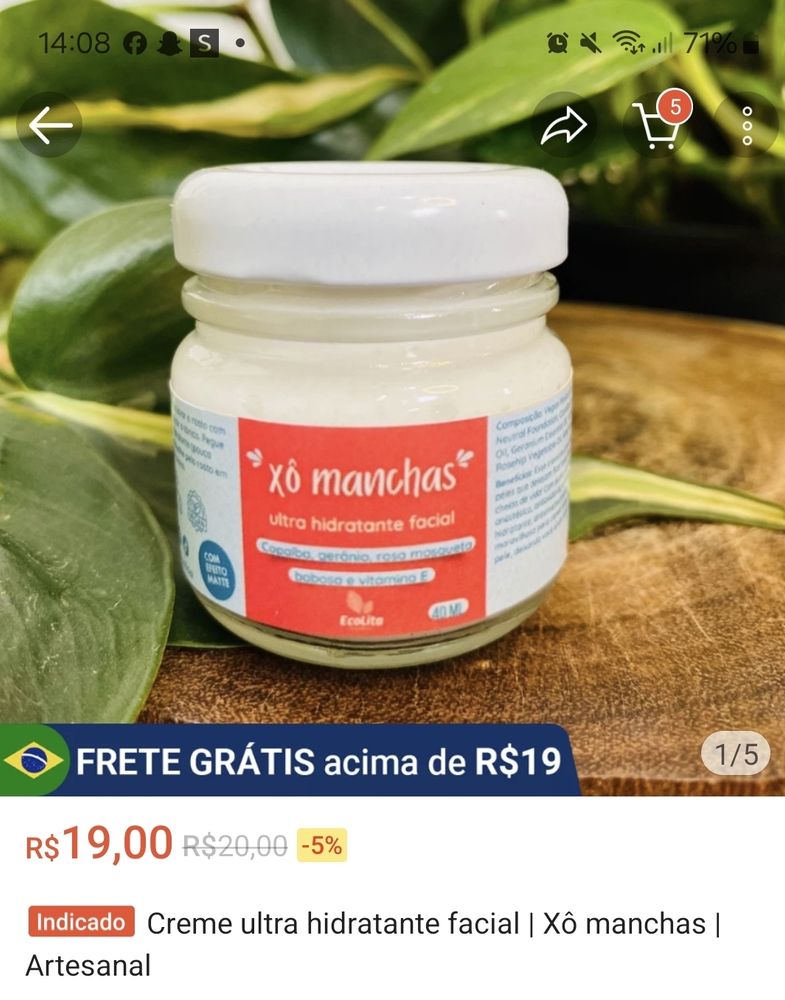Open the shopping cart
Screen dimensions: 785x1000
tap(656, 126)
